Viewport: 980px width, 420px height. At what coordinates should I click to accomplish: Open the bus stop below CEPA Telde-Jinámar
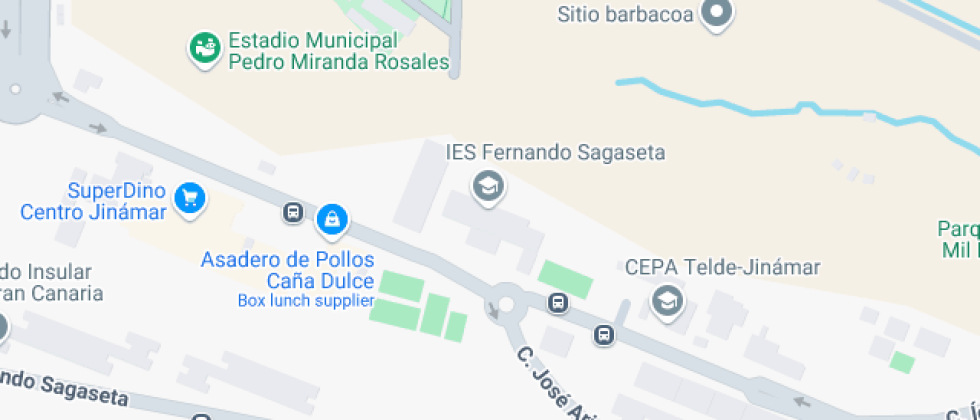pyautogui.click(x=604, y=335)
